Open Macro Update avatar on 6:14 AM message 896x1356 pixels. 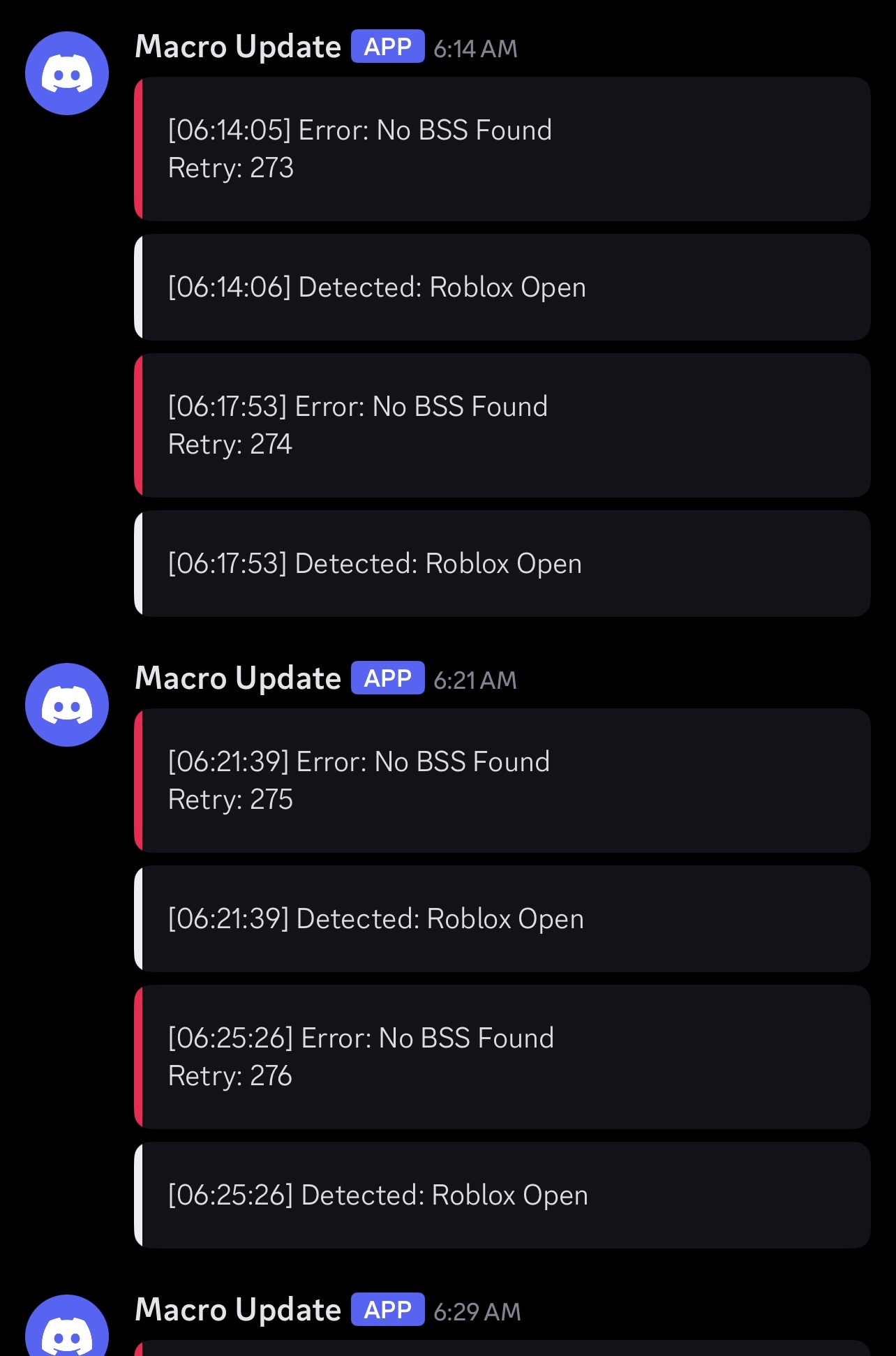coord(67,73)
